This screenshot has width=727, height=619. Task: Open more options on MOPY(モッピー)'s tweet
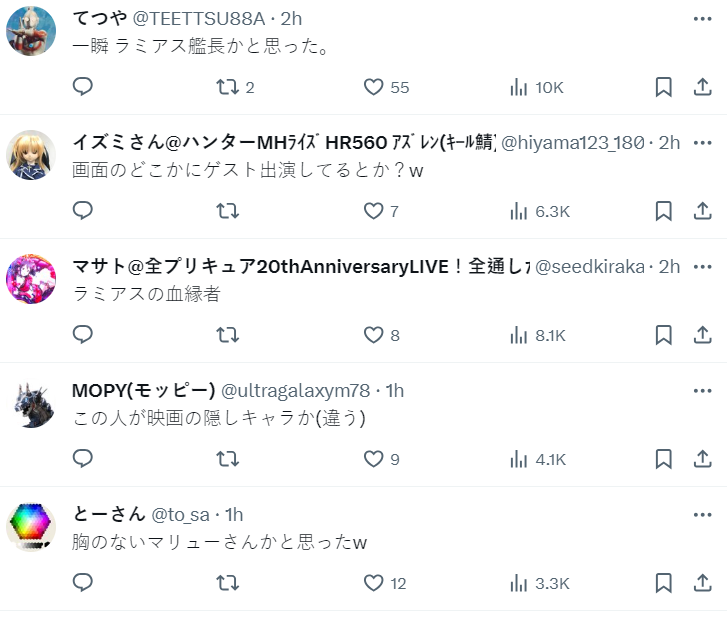[702, 390]
